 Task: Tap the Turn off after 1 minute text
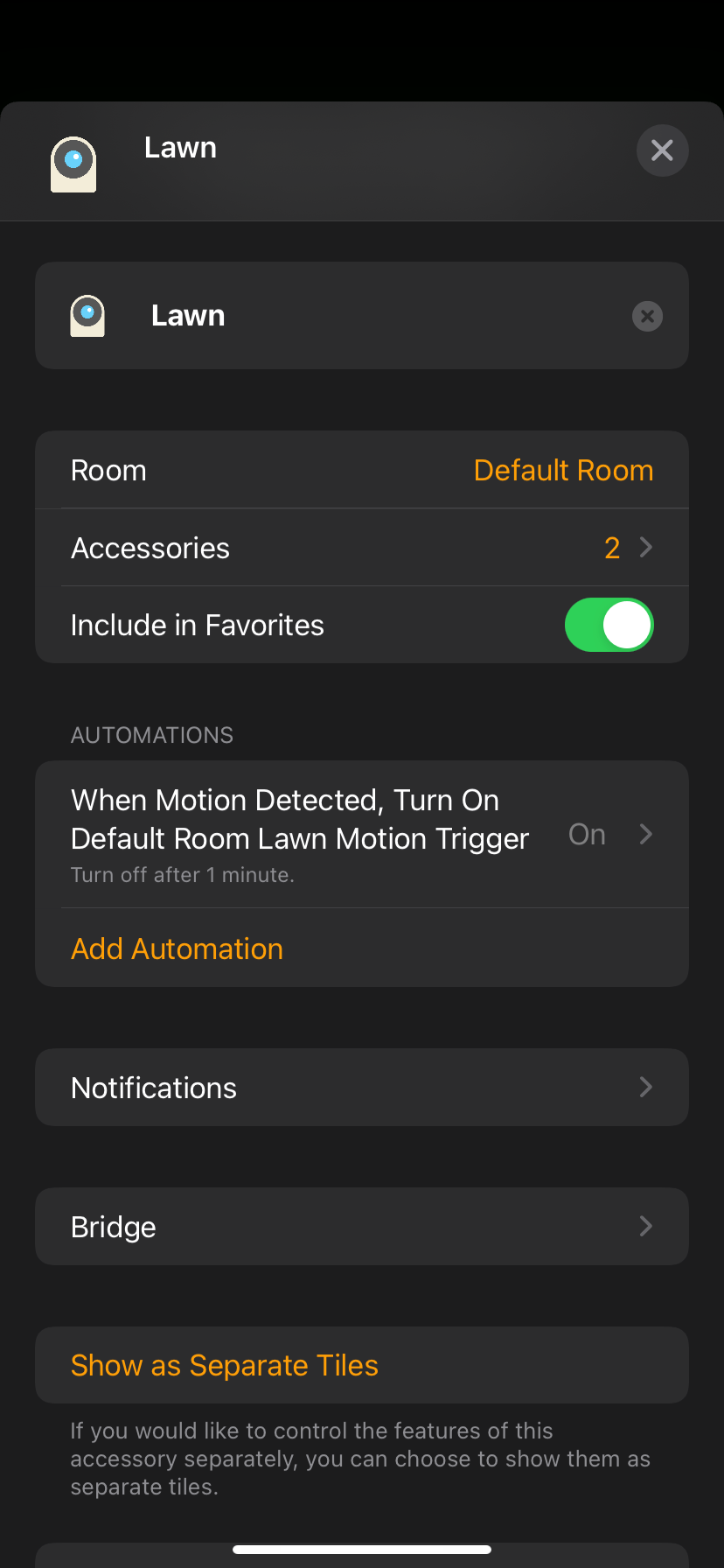click(183, 874)
